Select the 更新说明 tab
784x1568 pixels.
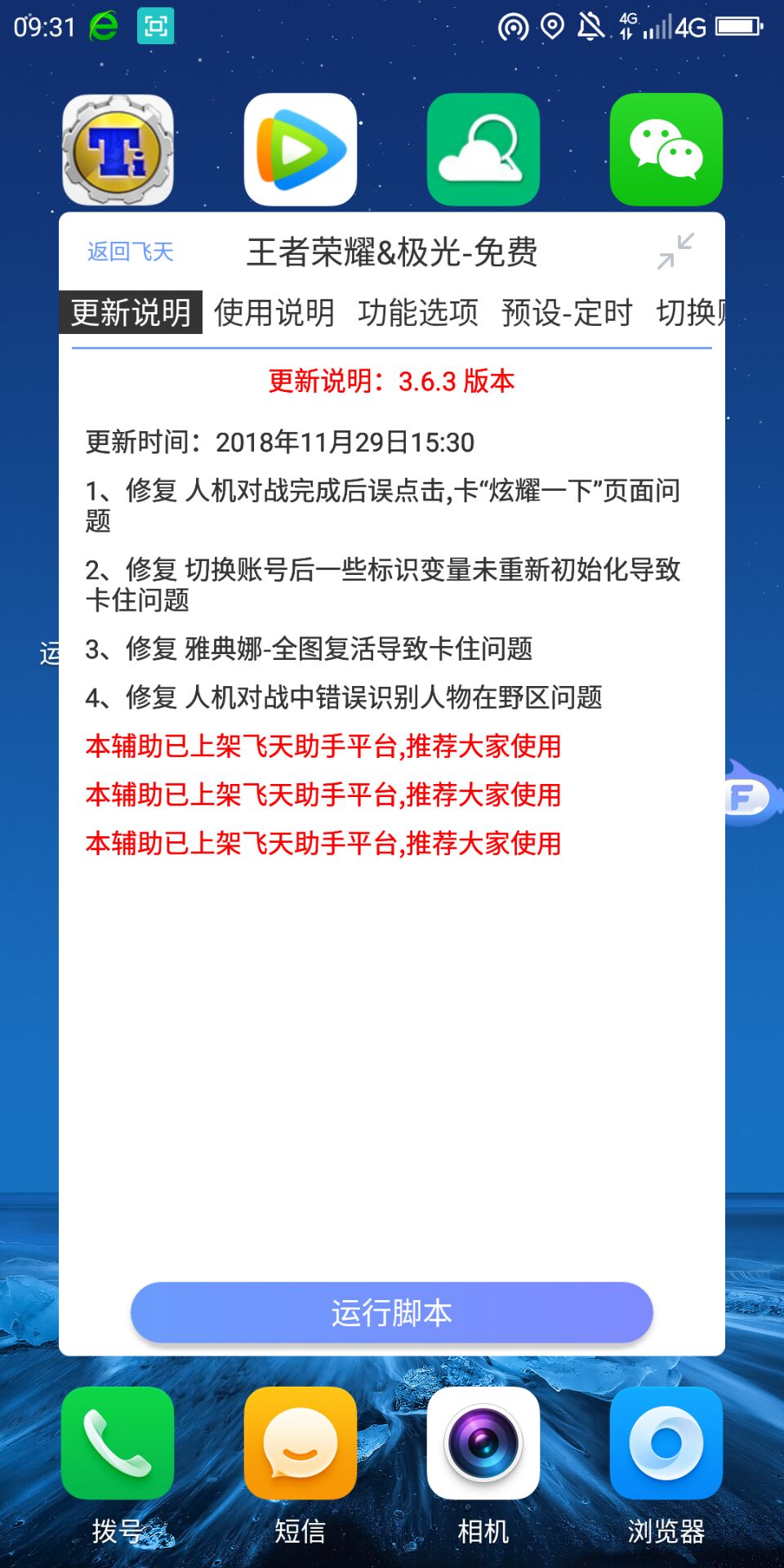click(131, 312)
